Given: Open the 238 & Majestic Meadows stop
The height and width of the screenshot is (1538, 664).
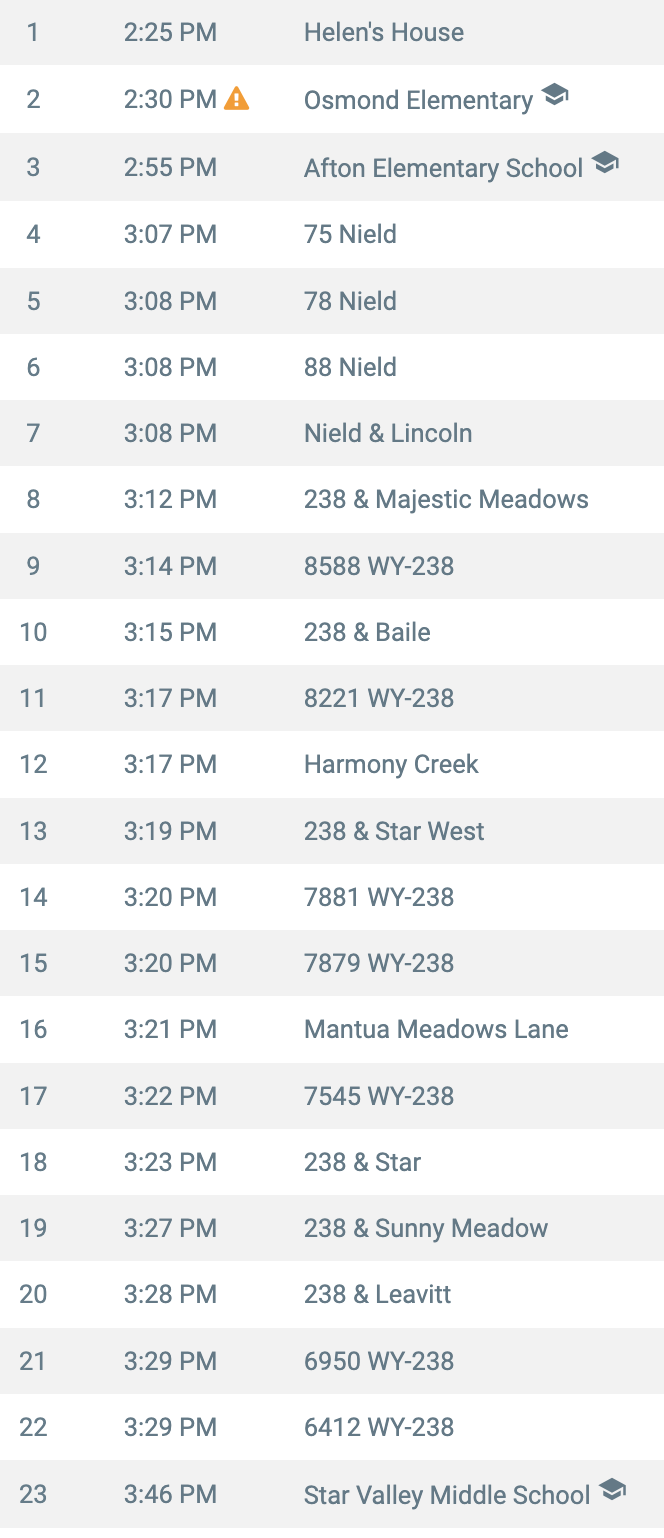Looking at the screenshot, I should point(332,499).
